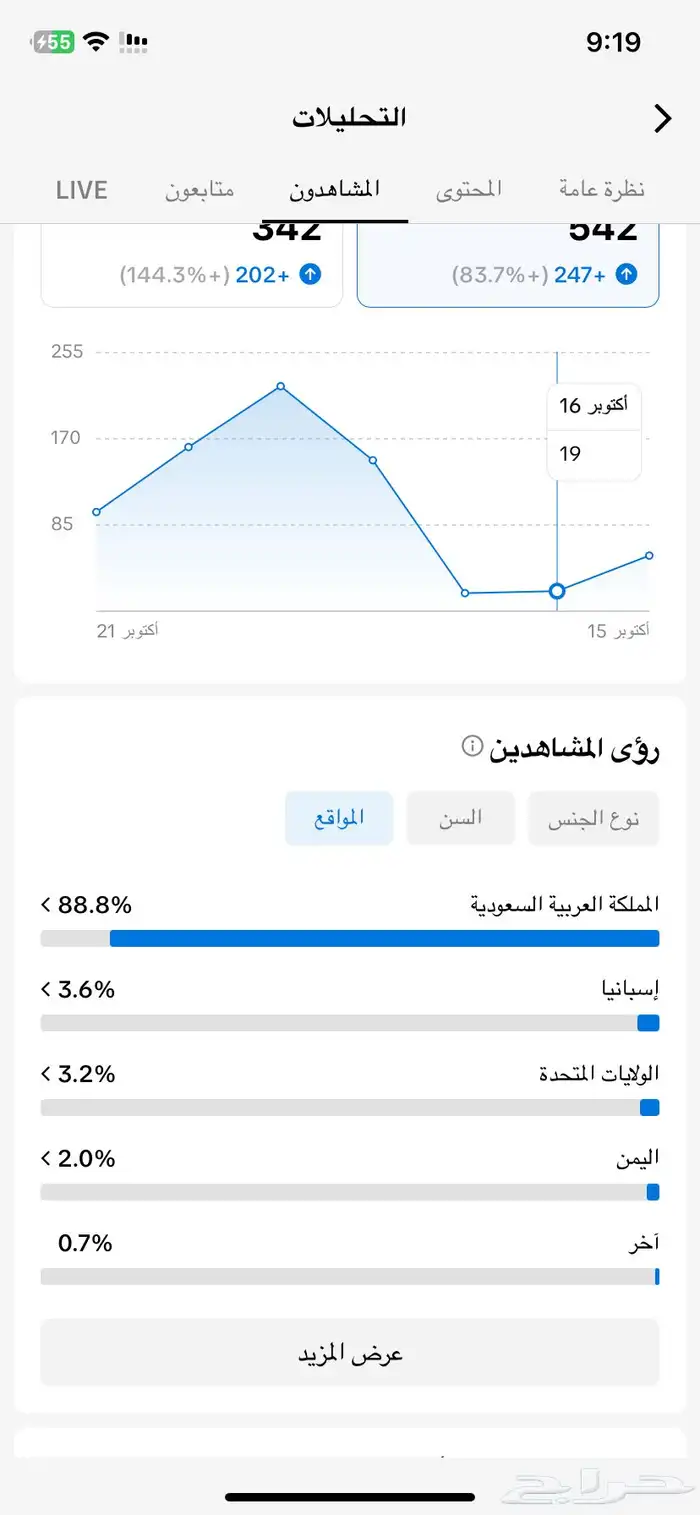Filter viewer insights by السن
This screenshot has height=1515, width=700.
pyautogui.click(x=461, y=818)
